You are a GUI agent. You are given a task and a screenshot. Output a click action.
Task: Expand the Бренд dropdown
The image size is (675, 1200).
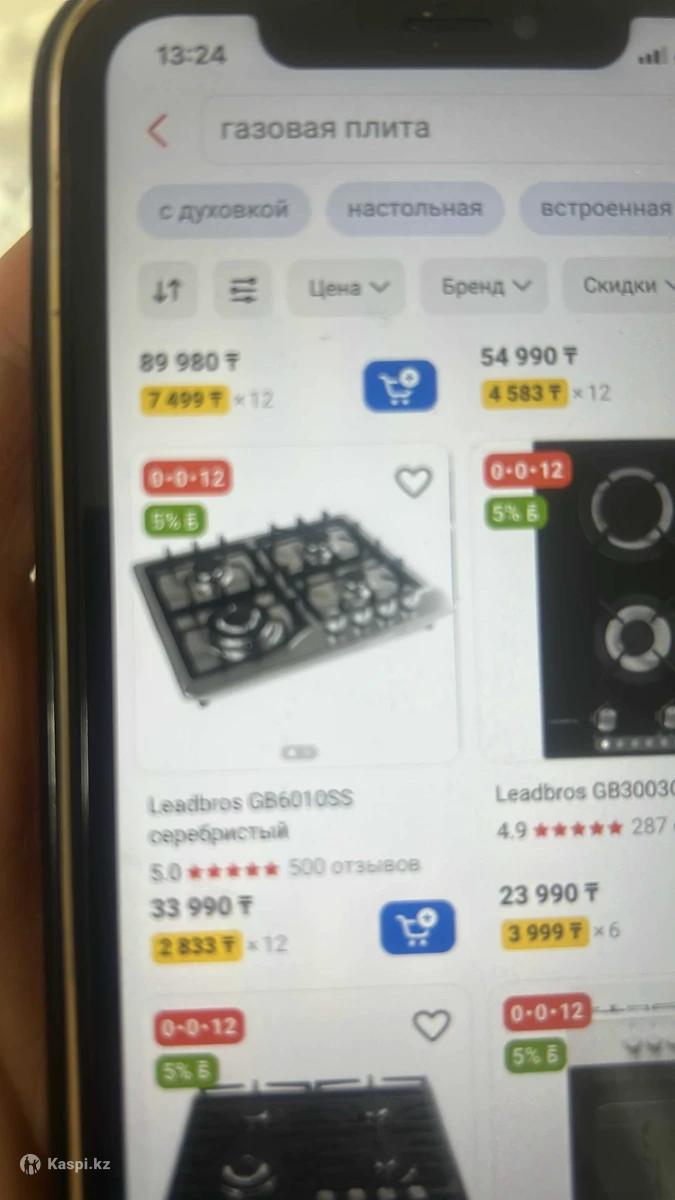[485, 286]
